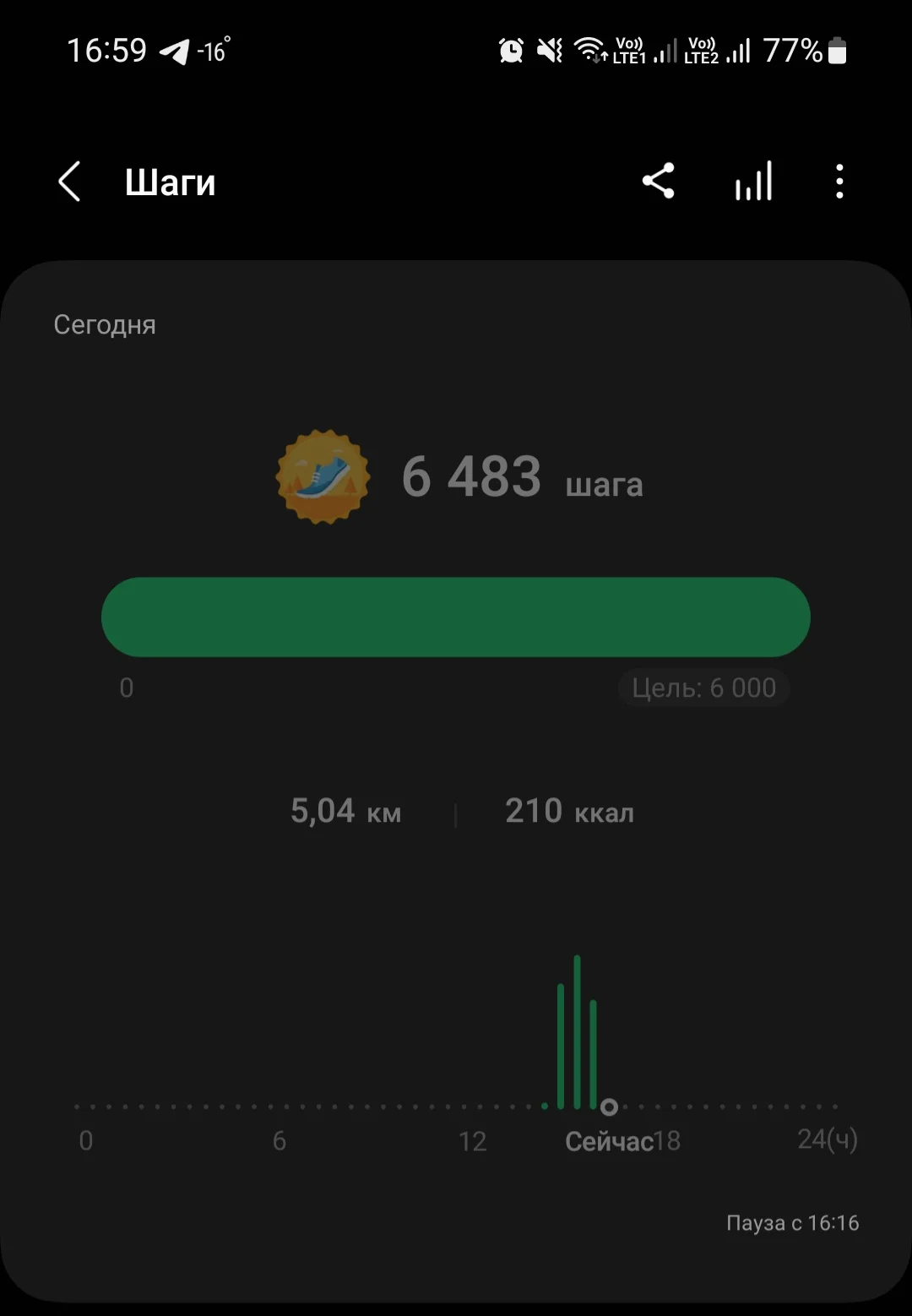Open the overflow menu
Screen dimensions: 912x1316
(839, 182)
